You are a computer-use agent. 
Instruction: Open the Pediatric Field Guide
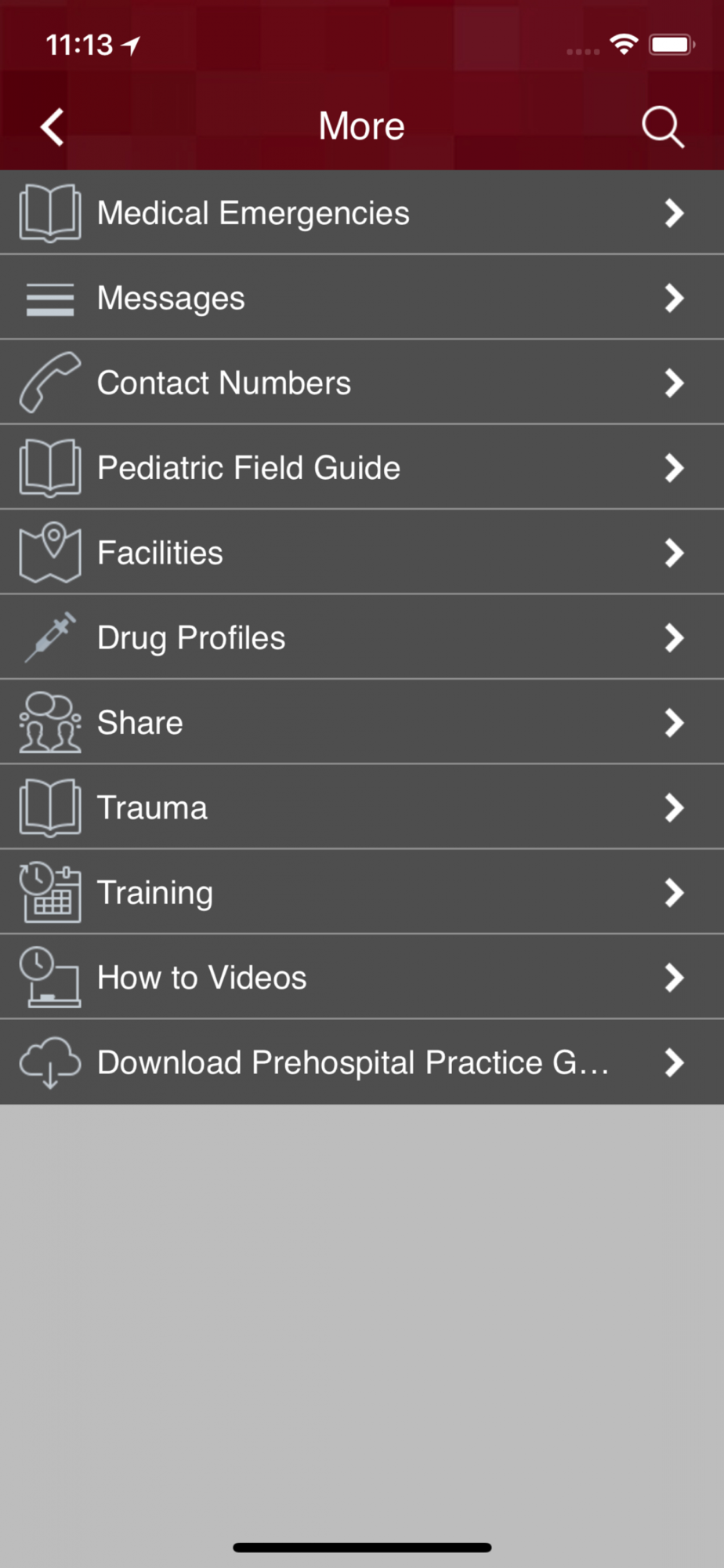pos(362,468)
